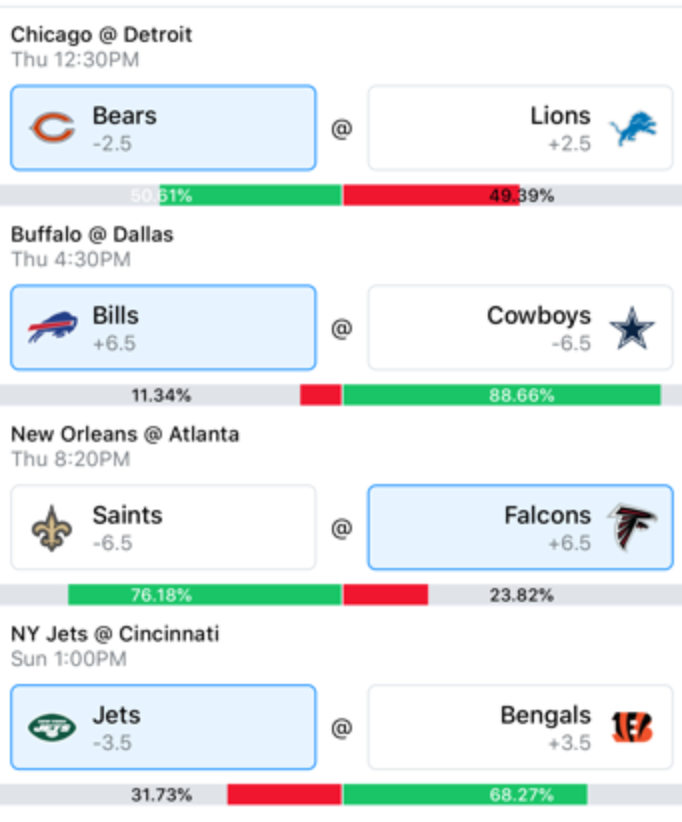The image size is (682, 822).
Task: Pick the Bears at -2.5
Action: tap(163, 128)
